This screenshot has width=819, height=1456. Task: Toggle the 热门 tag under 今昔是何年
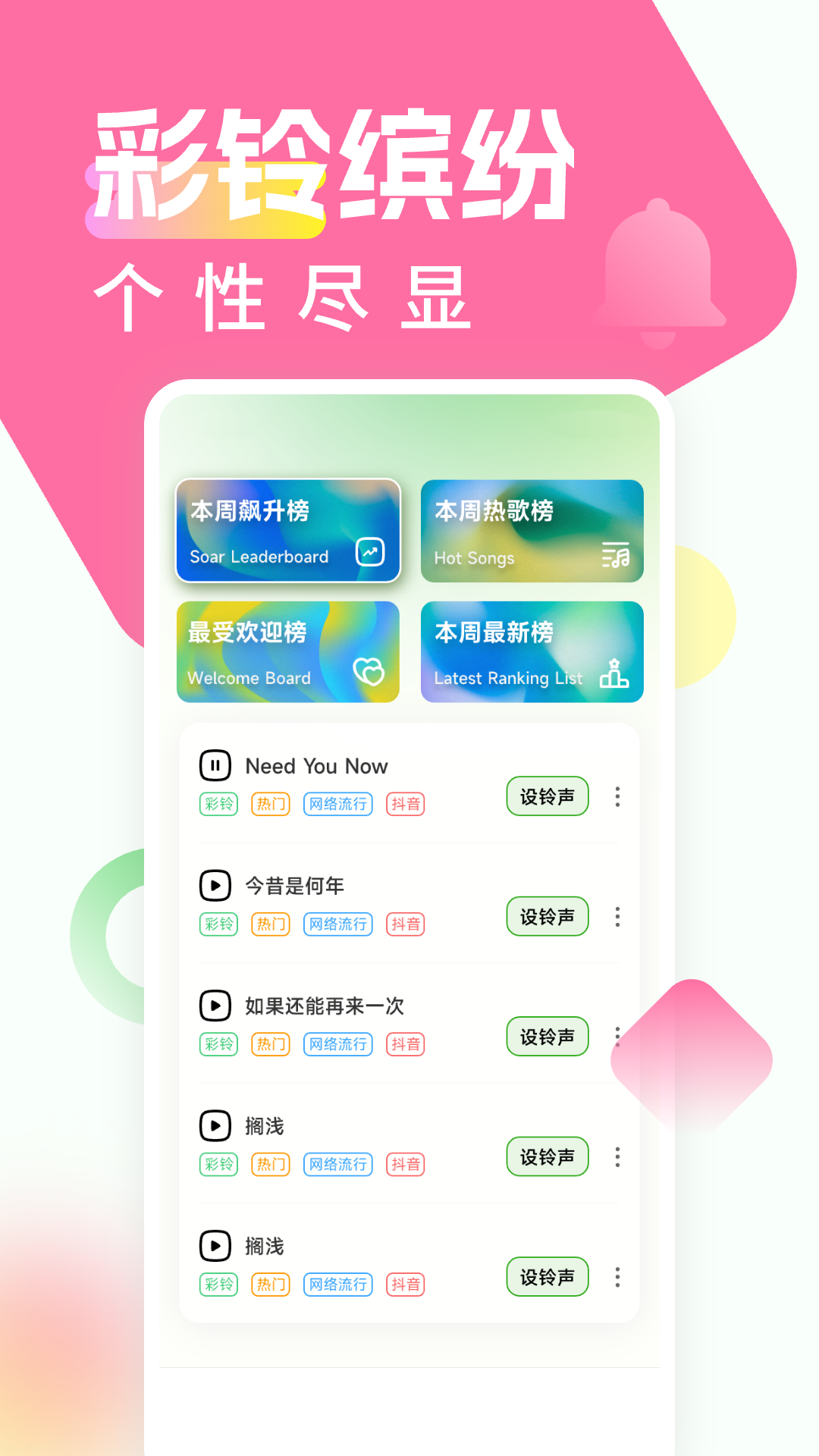[x=270, y=924]
